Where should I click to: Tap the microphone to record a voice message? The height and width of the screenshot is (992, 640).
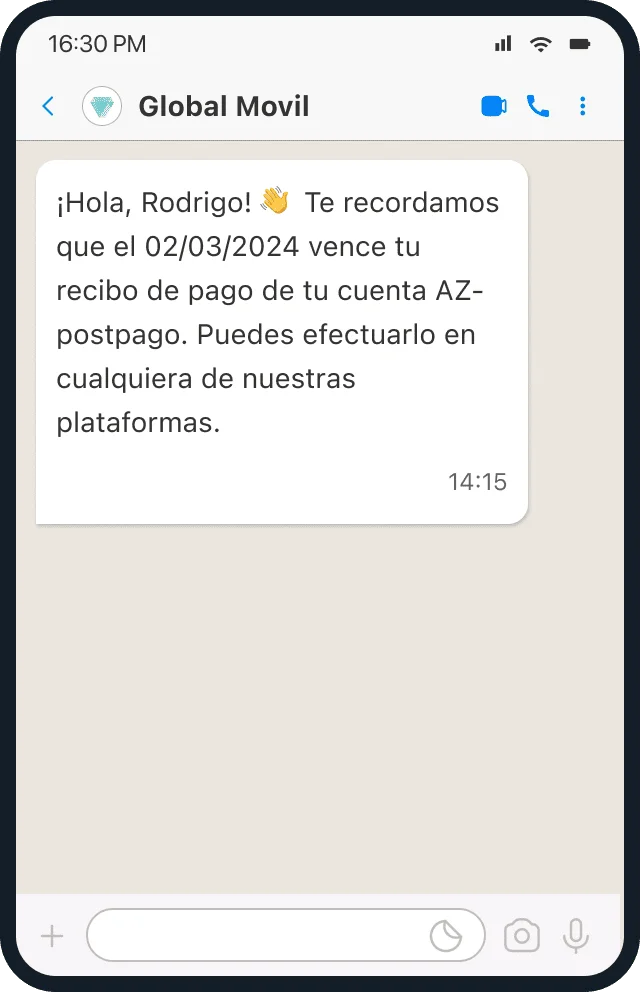575,936
